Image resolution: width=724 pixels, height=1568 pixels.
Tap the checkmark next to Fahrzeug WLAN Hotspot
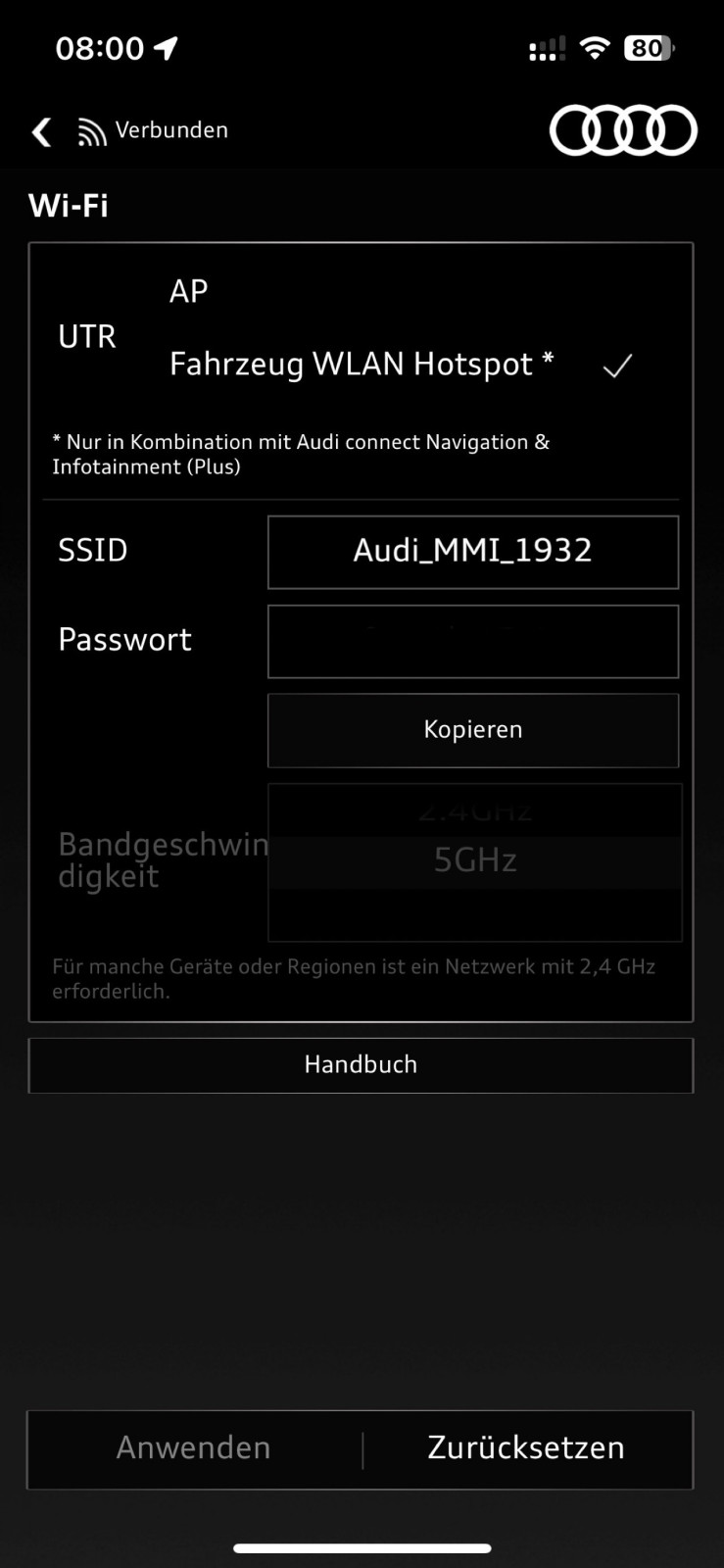617,366
